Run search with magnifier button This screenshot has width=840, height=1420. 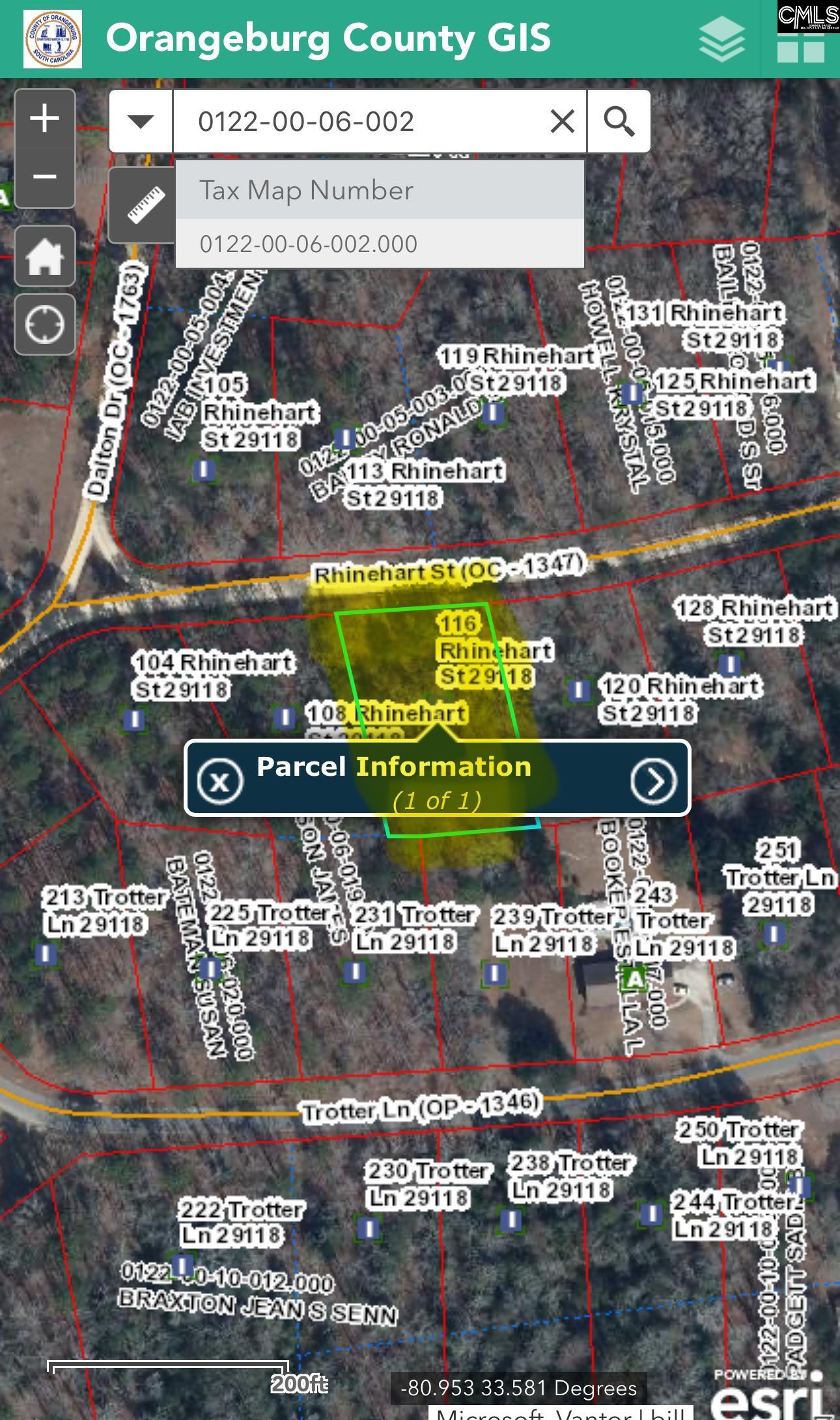pos(619,121)
